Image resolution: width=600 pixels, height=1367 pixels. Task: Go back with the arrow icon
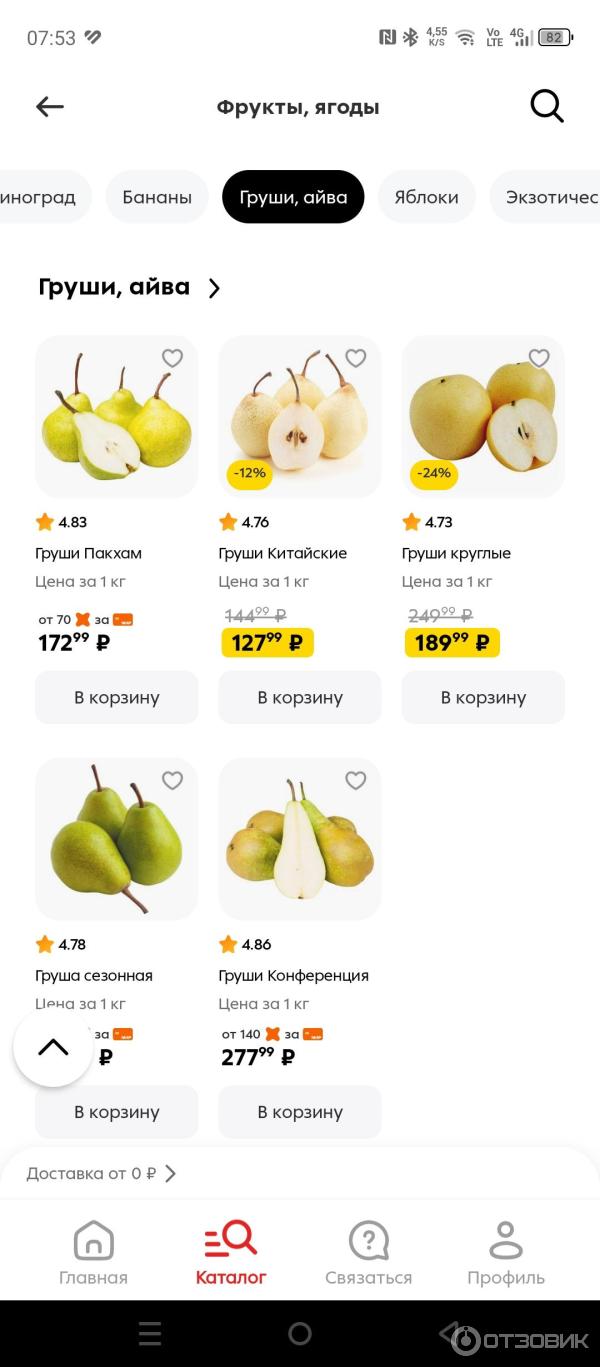(x=50, y=107)
